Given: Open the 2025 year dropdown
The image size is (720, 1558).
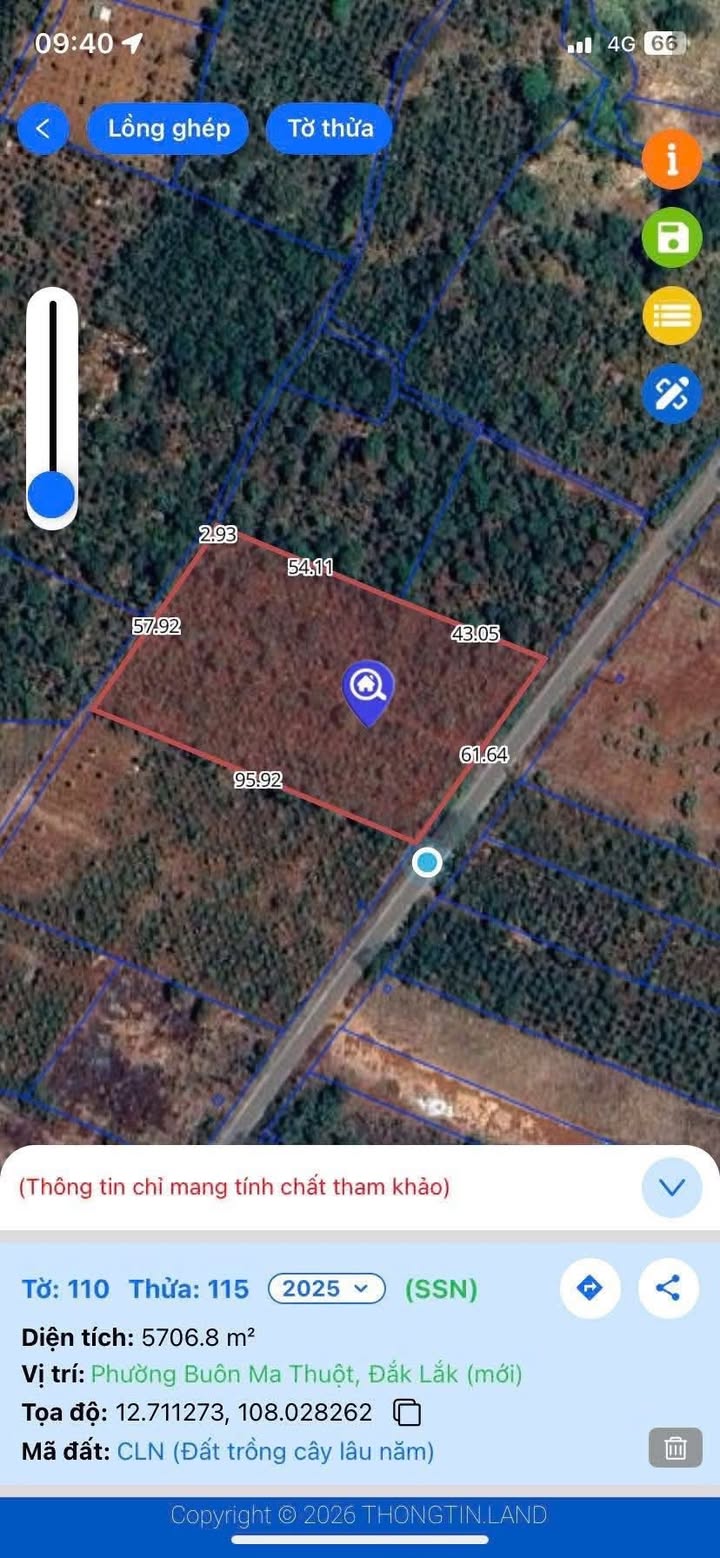Looking at the screenshot, I should [x=326, y=1289].
